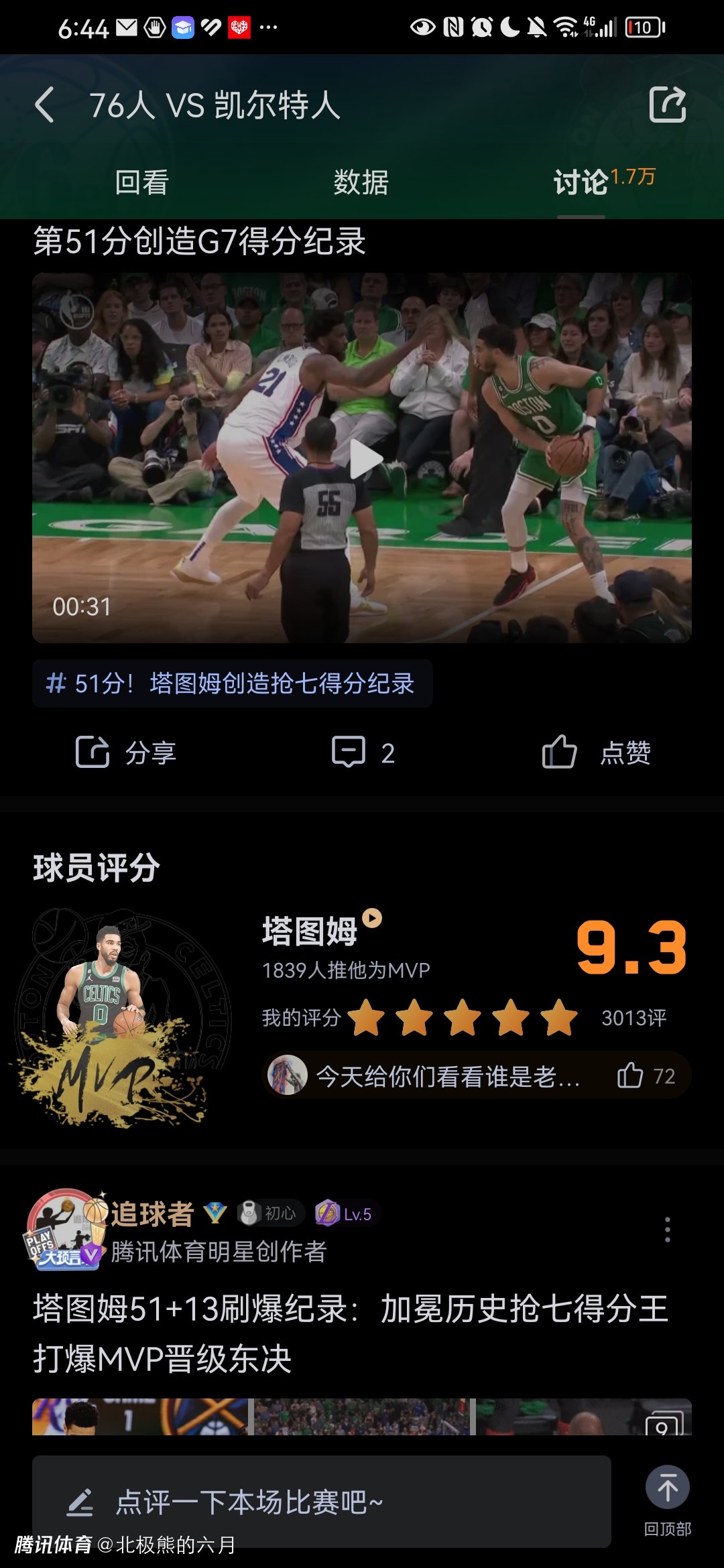724x1568 pixels.
Task: Open the article 塔图姆51+13刷爆纪录
Action: (x=351, y=1333)
